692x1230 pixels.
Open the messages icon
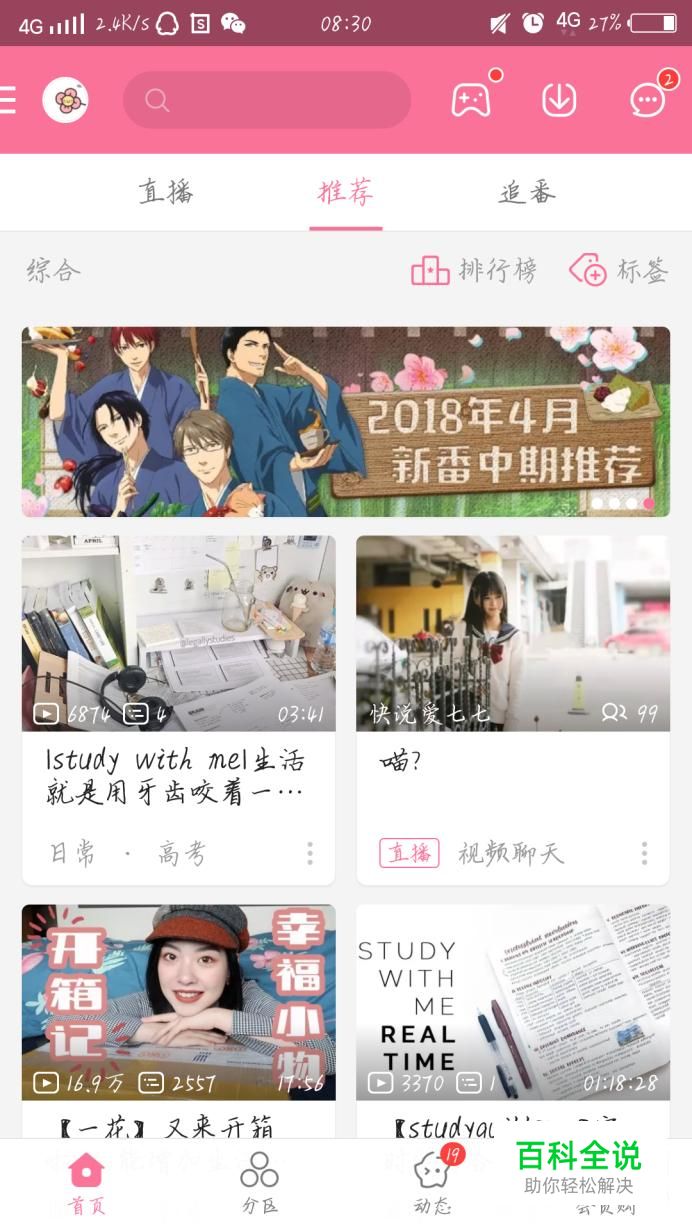[x=648, y=100]
